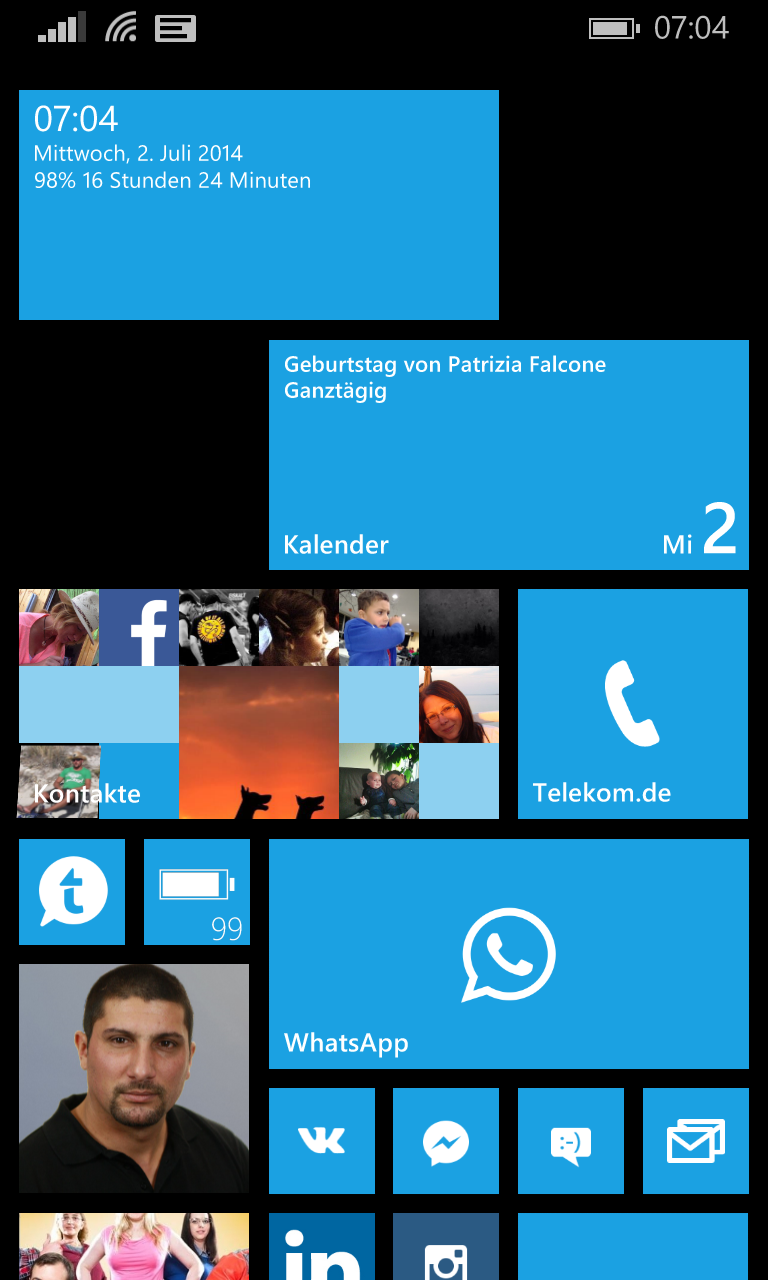Launch the tumblr-style 't' chat bubble tile
Screen dimensions: 768x1280
pos(72,892)
